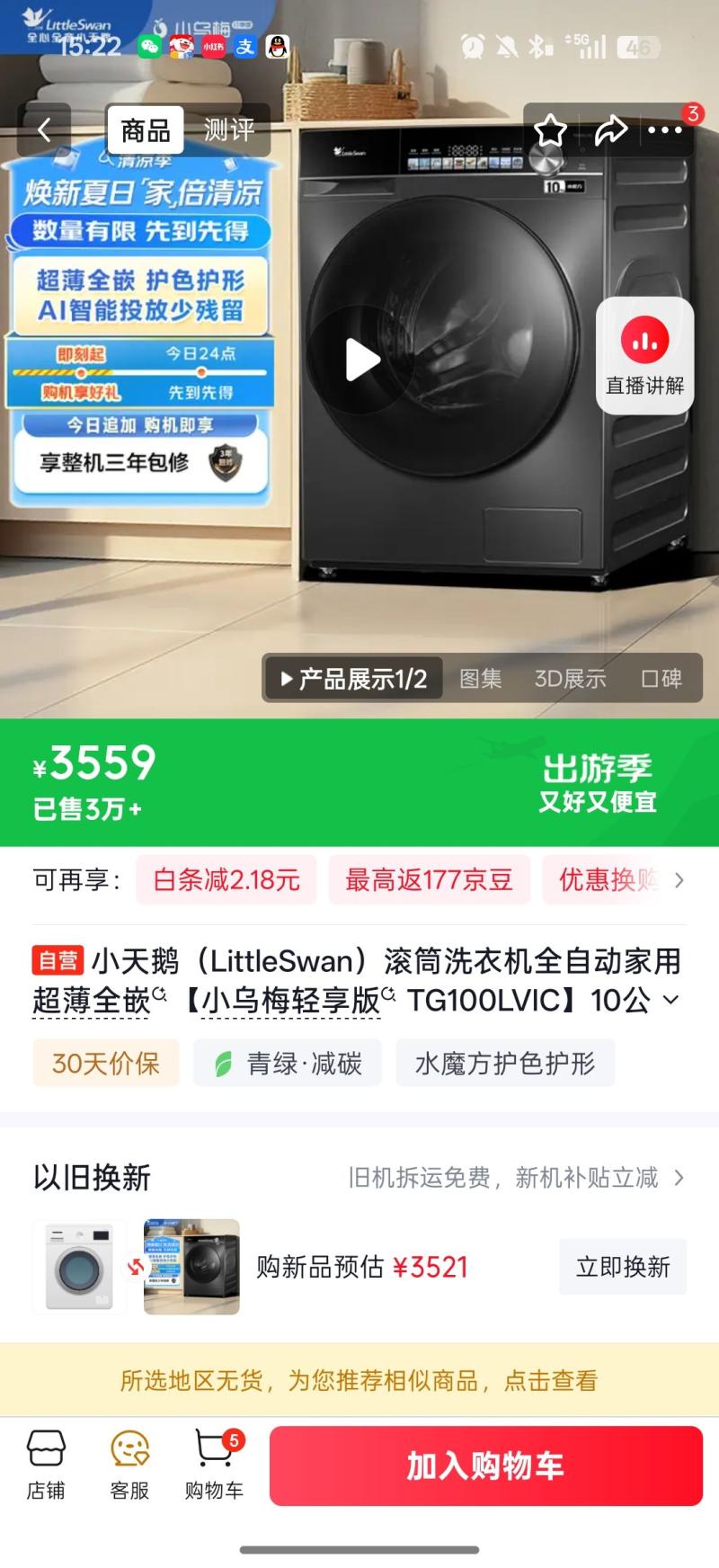Tap the 最高返177京豆 promotion chip
The width and height of the screenshot is (719, 1568).
pos(429,879)
